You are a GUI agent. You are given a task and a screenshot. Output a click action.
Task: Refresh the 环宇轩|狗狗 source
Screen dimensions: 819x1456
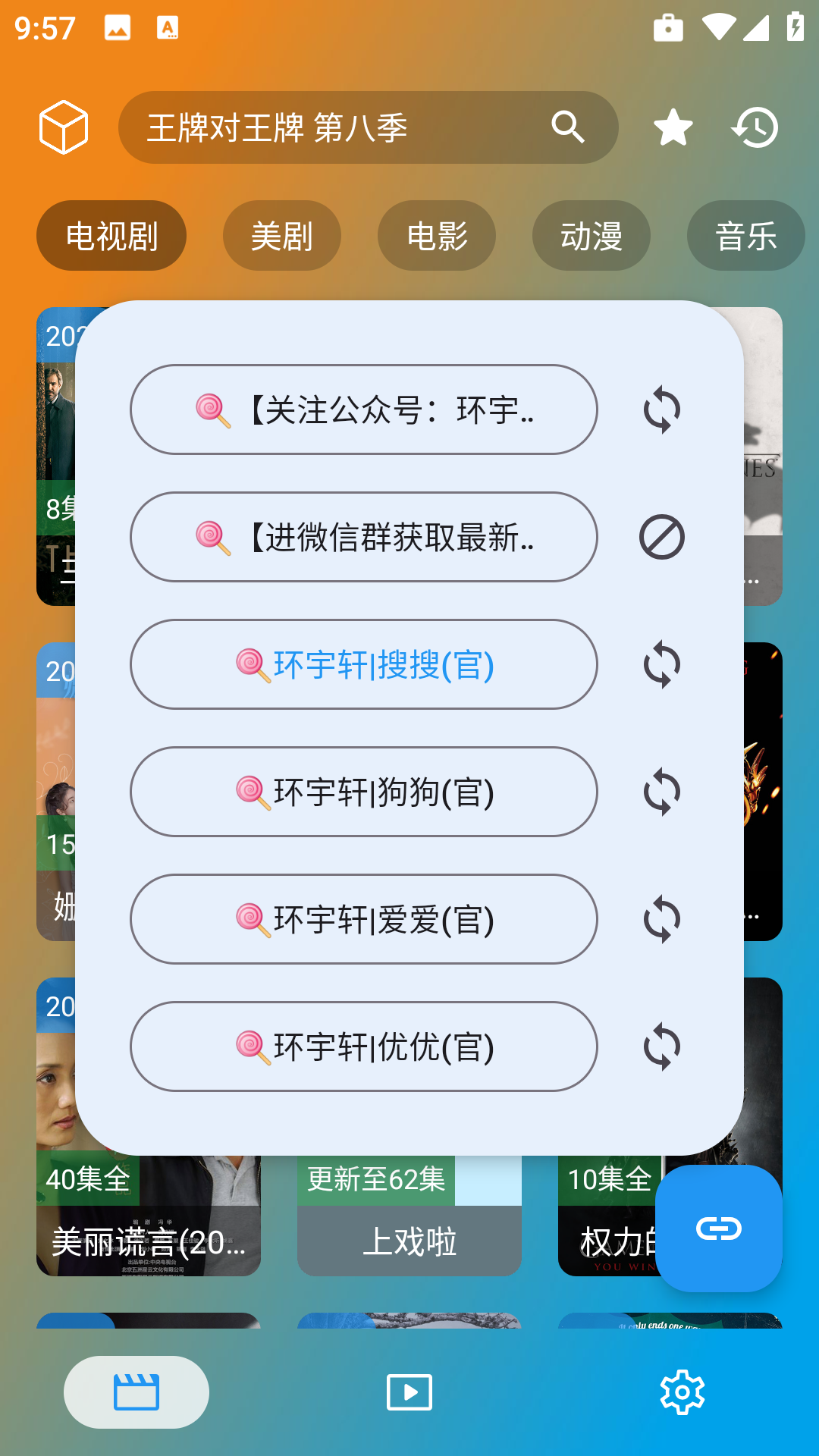[661, 792]
